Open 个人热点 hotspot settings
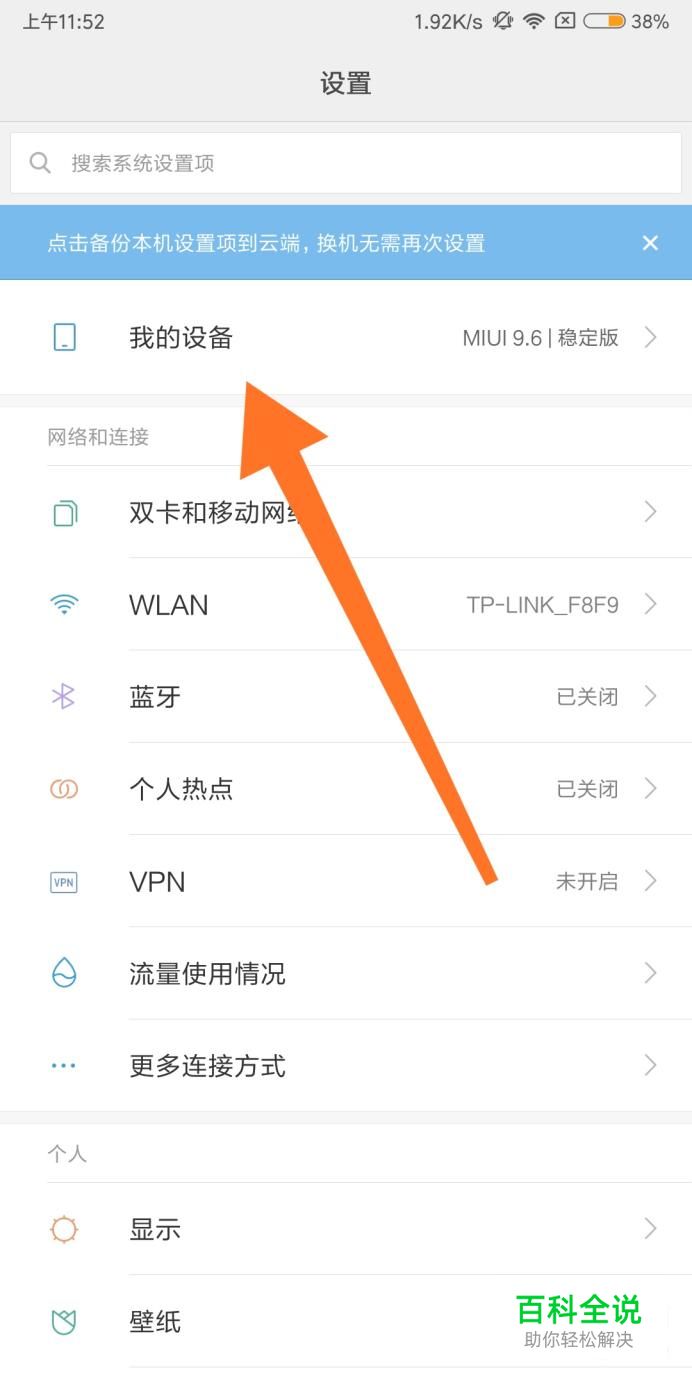The image size is (692, 1384). pos(345,789)
